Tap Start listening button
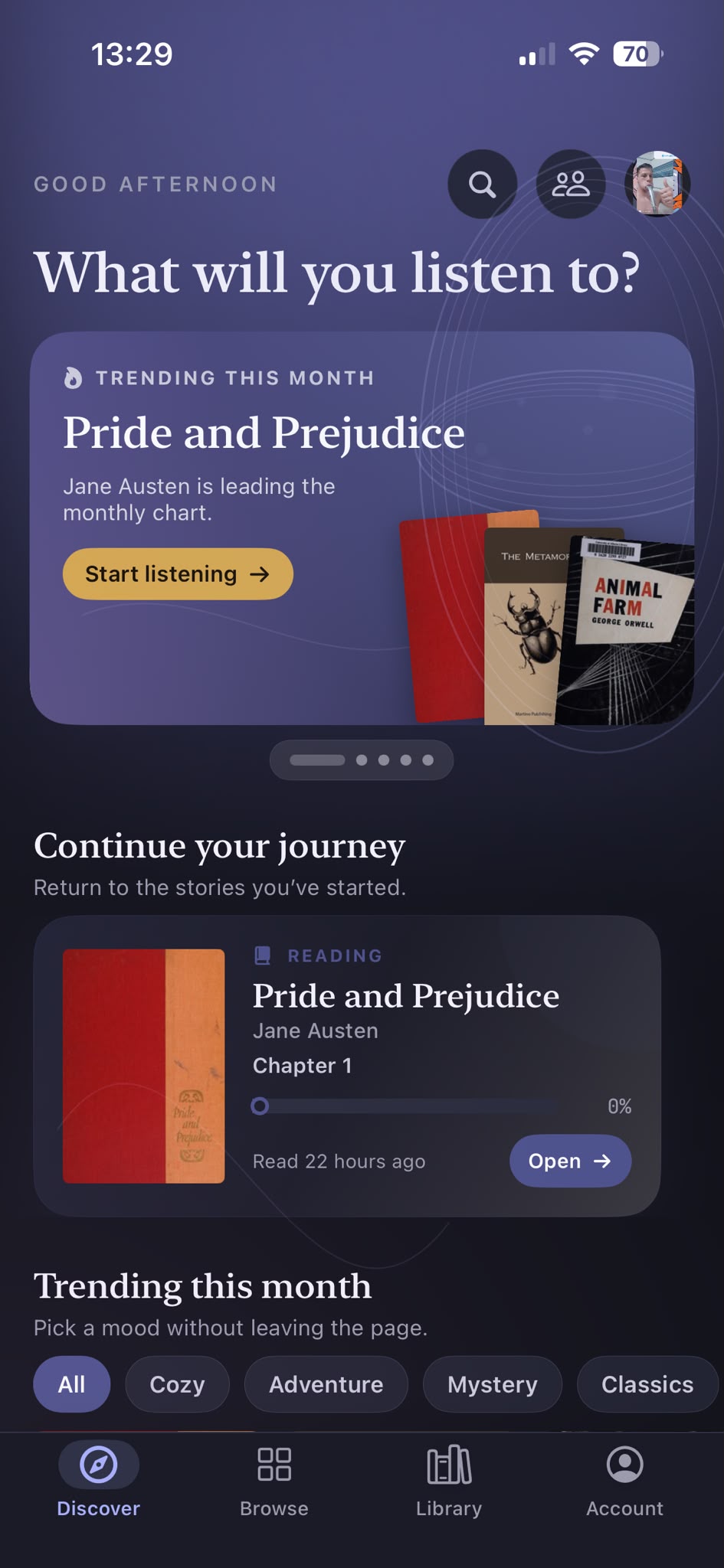The height and width of the screenshot is (1568, 724). click(178, 573)
